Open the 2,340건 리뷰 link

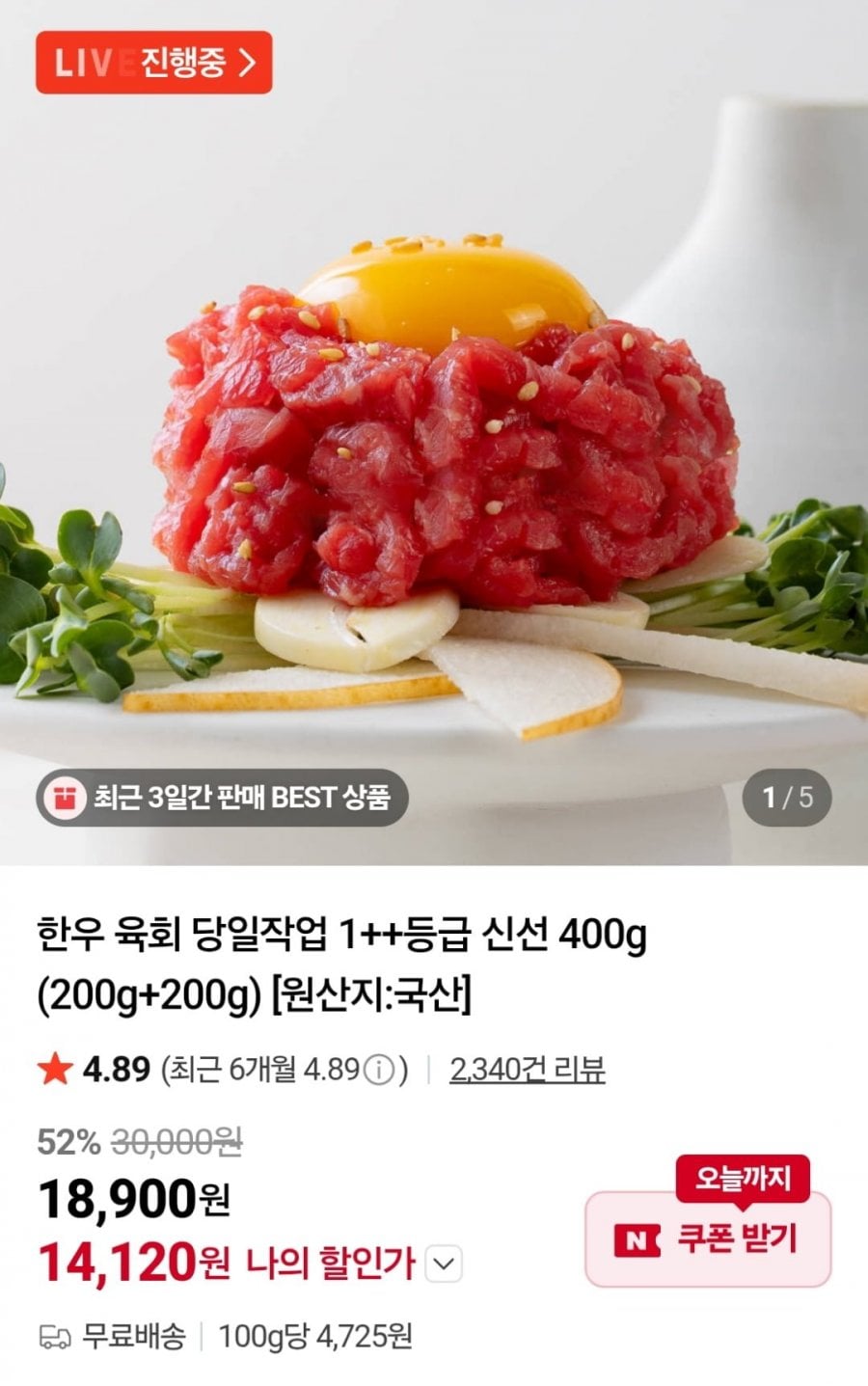(x=527, y=1070)
